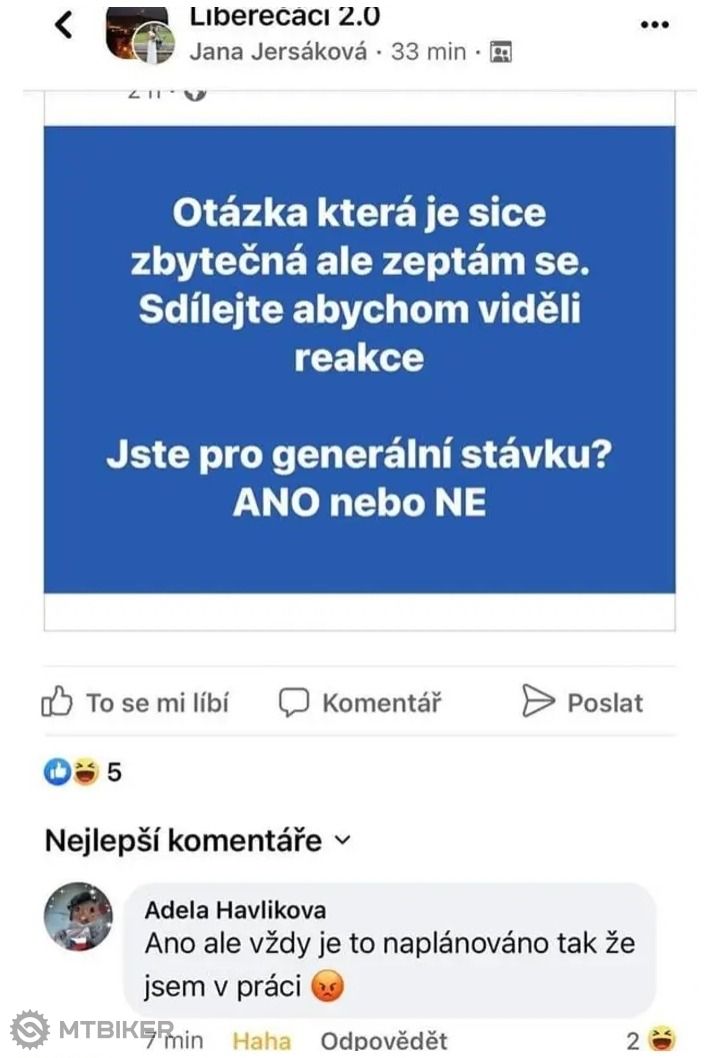
Task: Tap Komentář to write a comment
Action: point(360,702)
